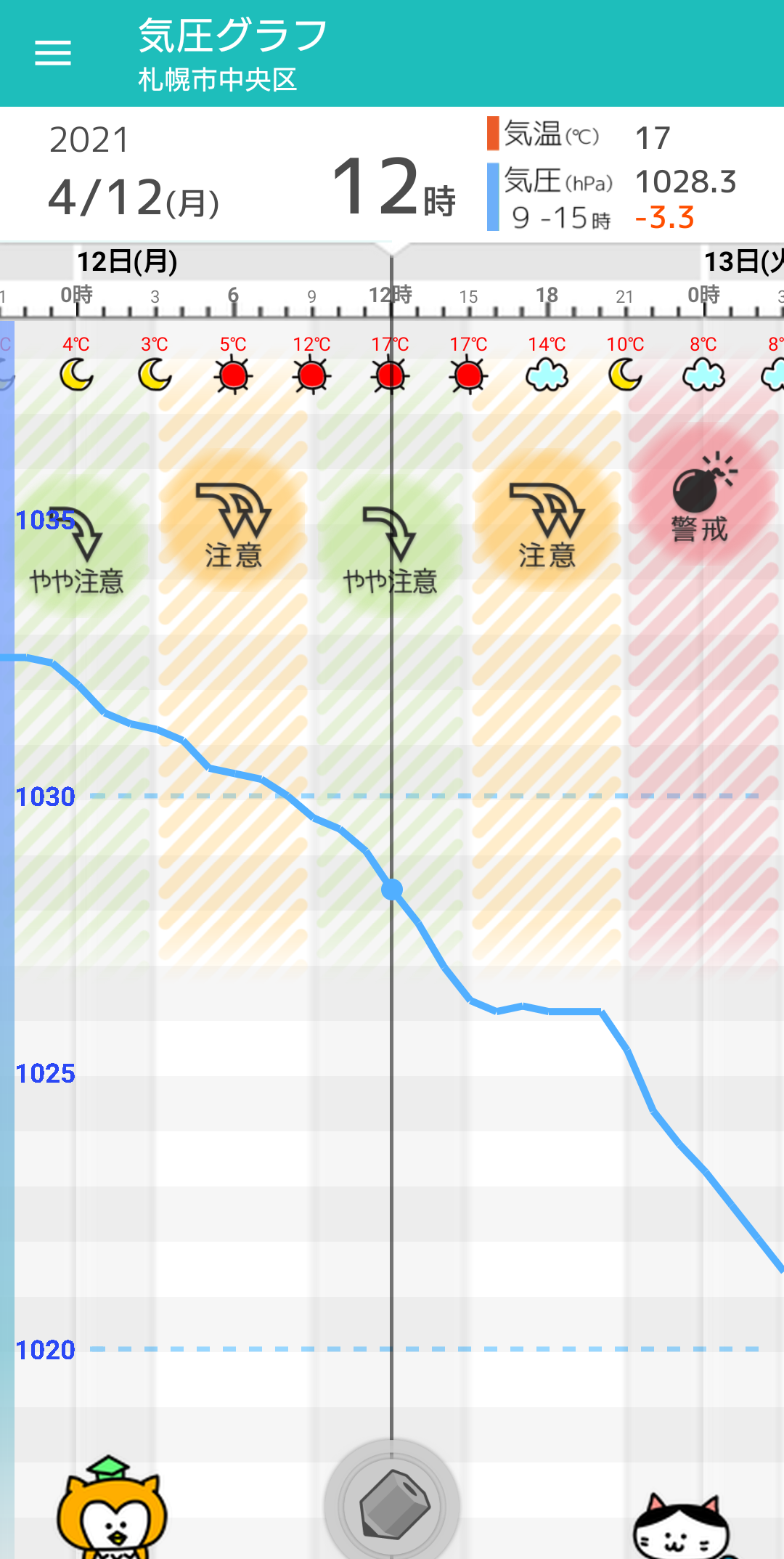784x1559 pixels.
Task: Tap the cloud icon above 18時
Action: point(548,375)
